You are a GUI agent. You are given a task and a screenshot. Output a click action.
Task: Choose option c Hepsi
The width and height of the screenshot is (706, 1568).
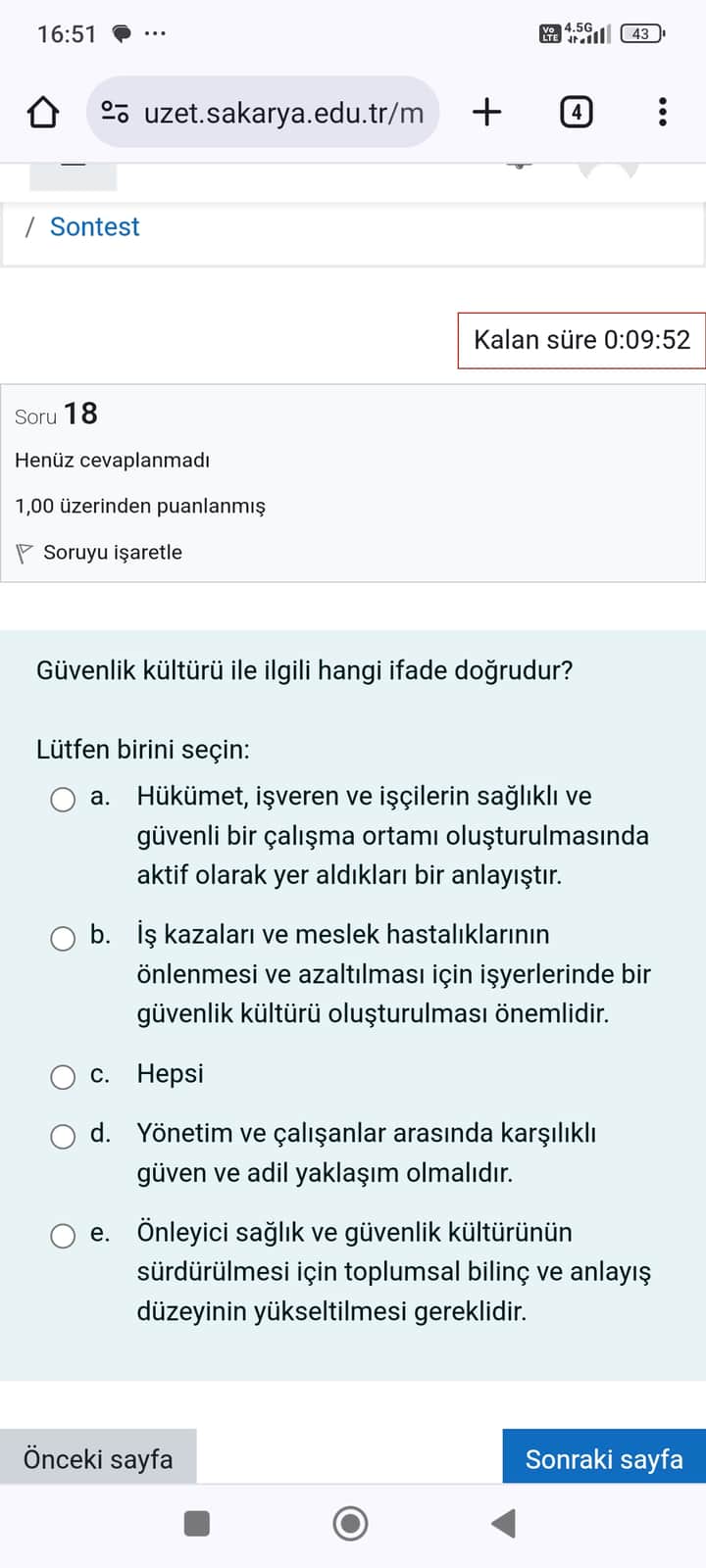pos(63,1077)
